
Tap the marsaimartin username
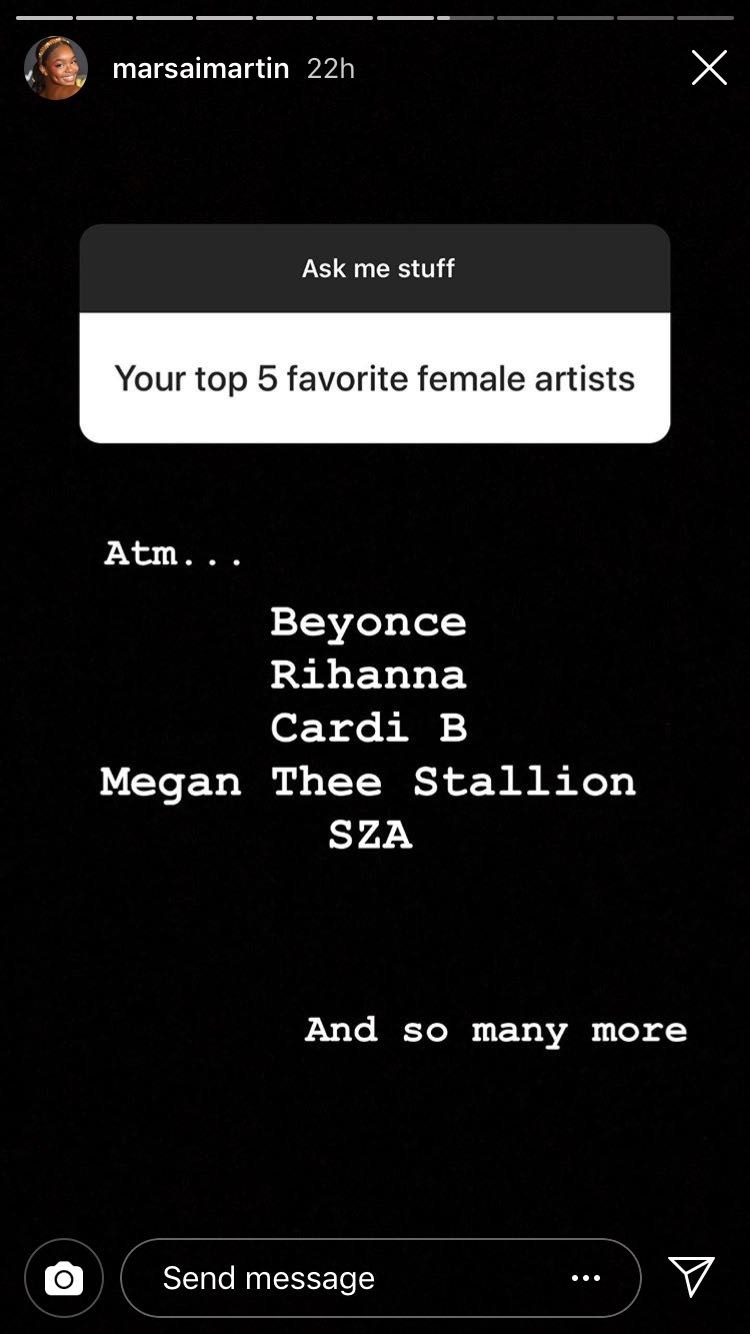[201, 68]
